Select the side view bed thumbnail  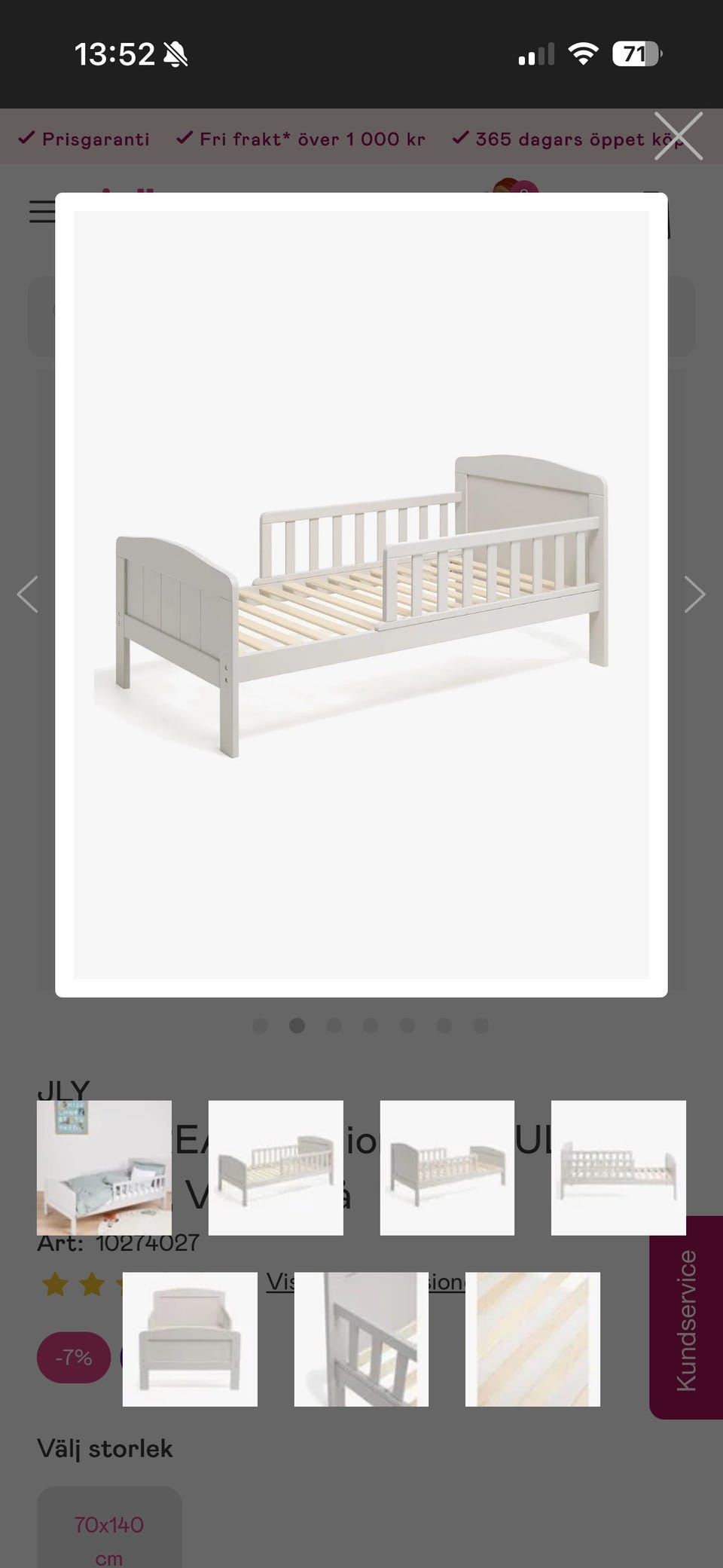618,1167
